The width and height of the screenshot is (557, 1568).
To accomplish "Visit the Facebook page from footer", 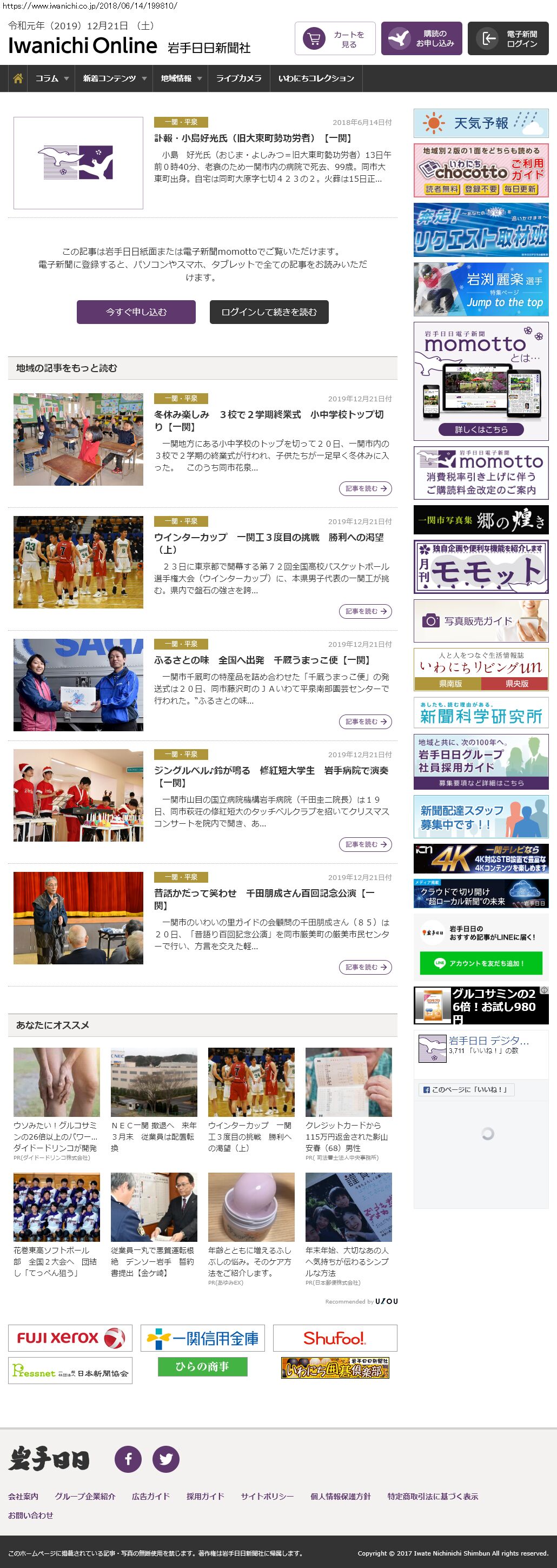I will click(128, 1459).
